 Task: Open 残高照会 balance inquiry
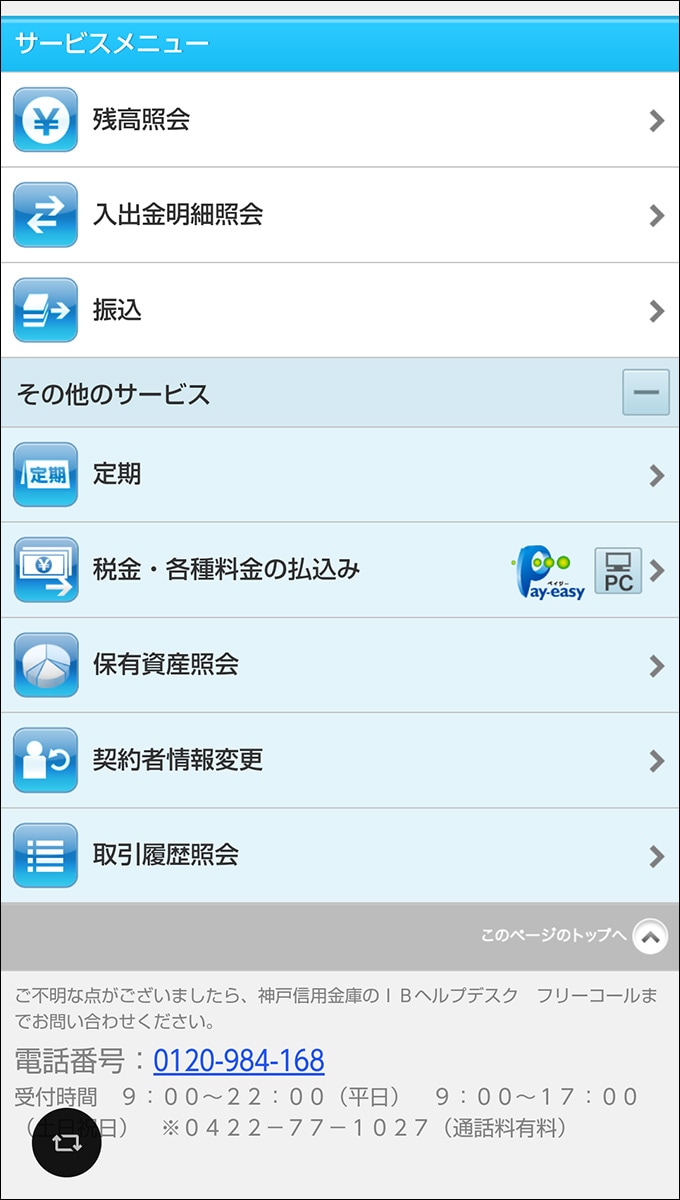(340, 120)
